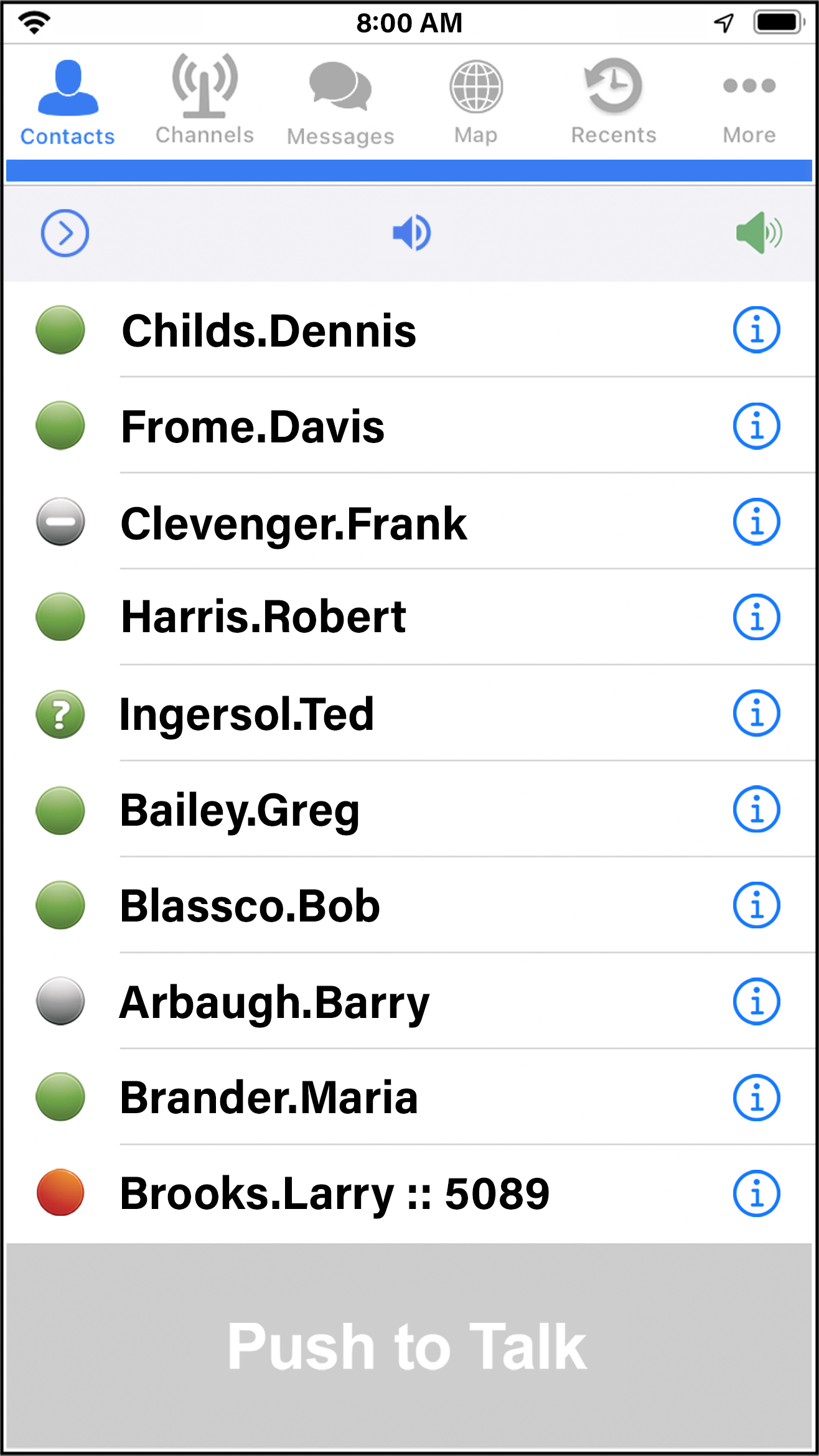
Task: Tap the Push to Talk button
Action: click(409, 1346)
